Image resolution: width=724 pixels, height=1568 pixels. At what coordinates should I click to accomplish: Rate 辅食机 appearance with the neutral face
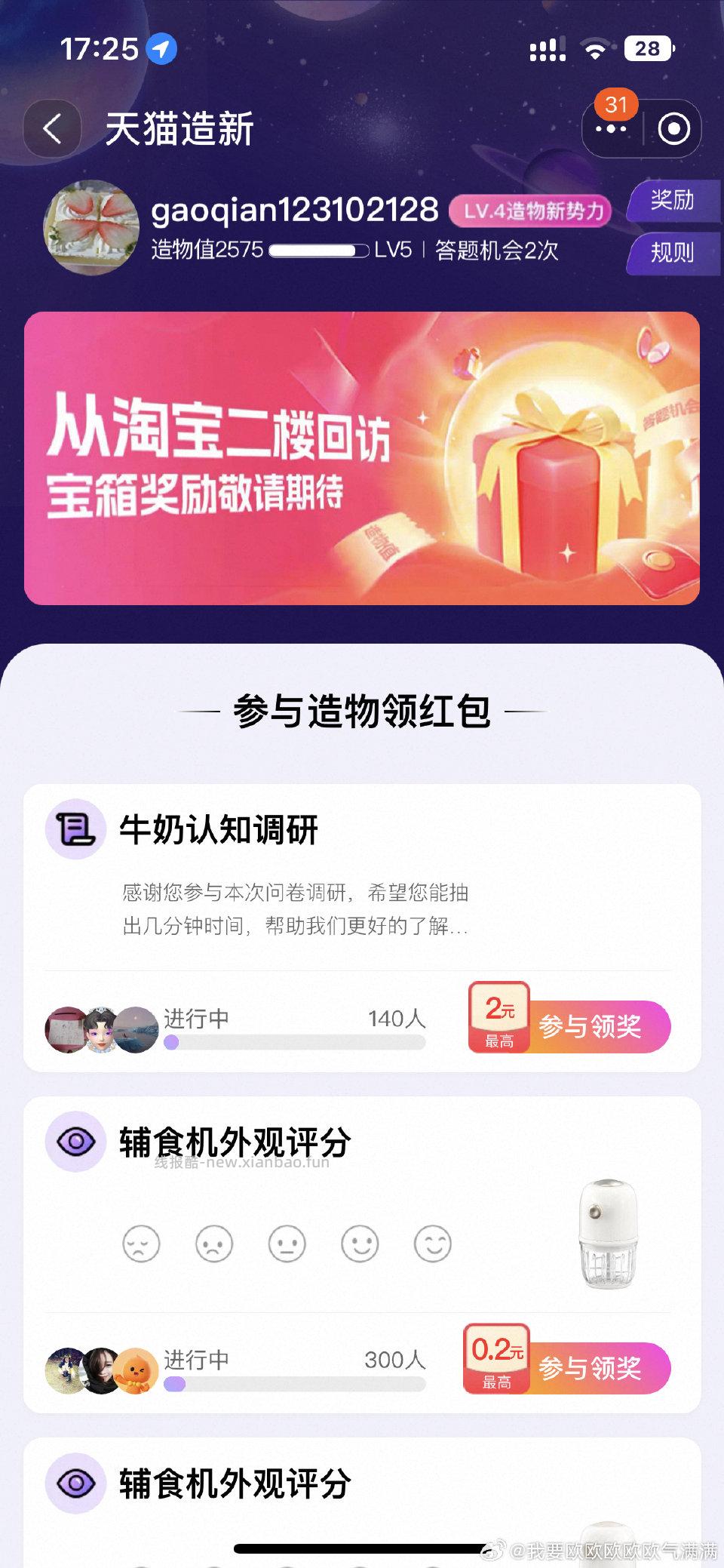coord(287,1244)
